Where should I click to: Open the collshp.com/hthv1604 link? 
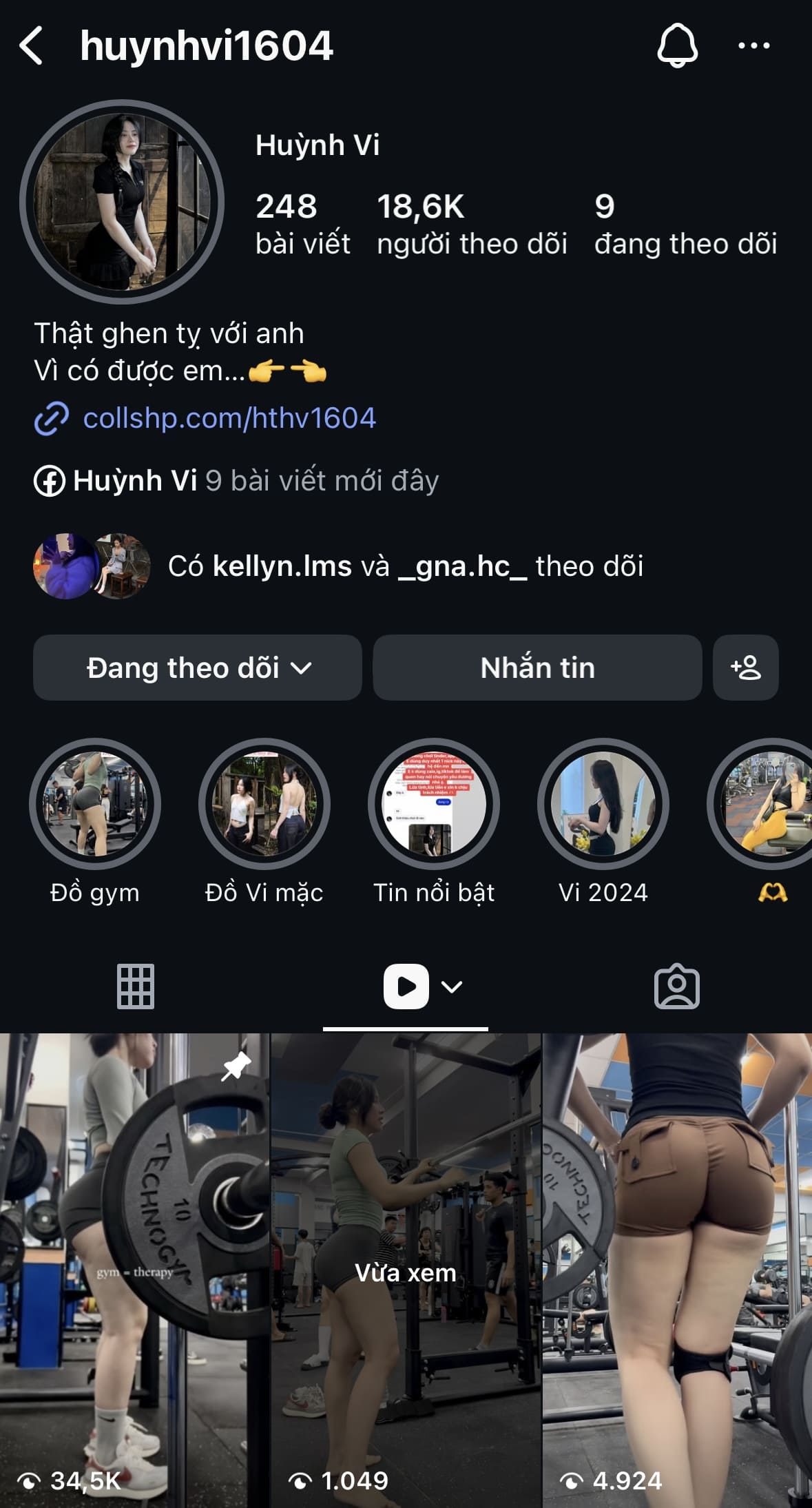click(229, 418)
